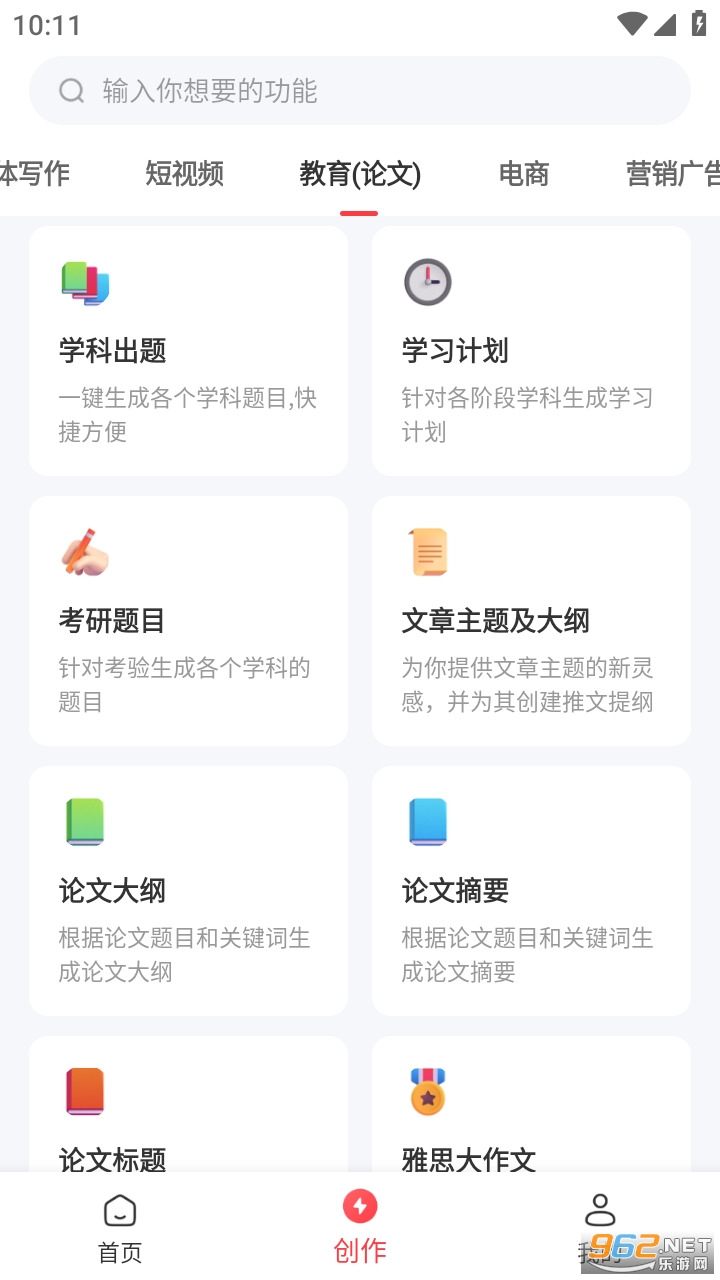Open the profile tab in bottom bar
720x1280 pixels.
pyautogui.click(x=600, y=1228)
